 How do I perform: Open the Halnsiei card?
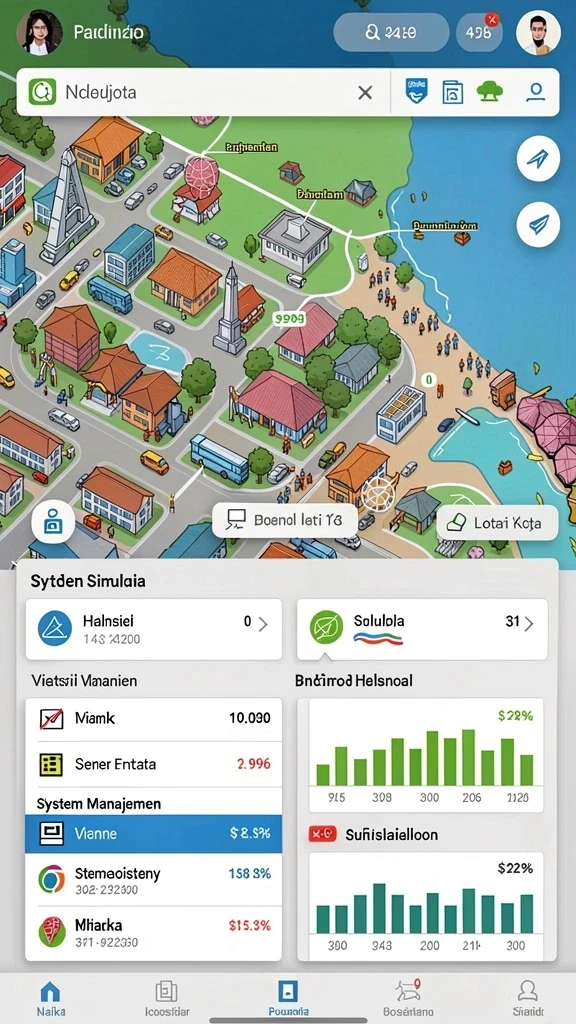(x=153, y=629)
